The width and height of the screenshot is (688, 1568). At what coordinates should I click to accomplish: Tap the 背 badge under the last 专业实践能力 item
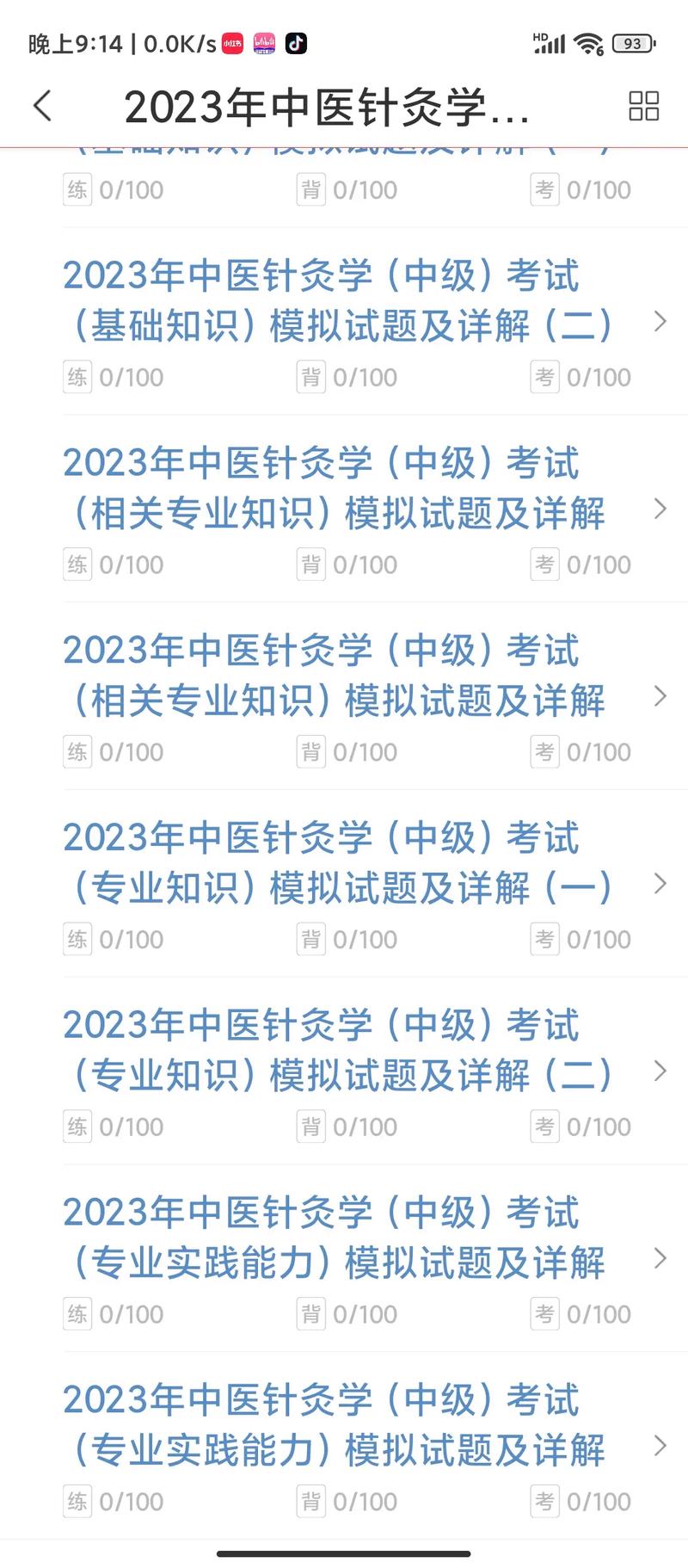click(x=311, y=1501)
